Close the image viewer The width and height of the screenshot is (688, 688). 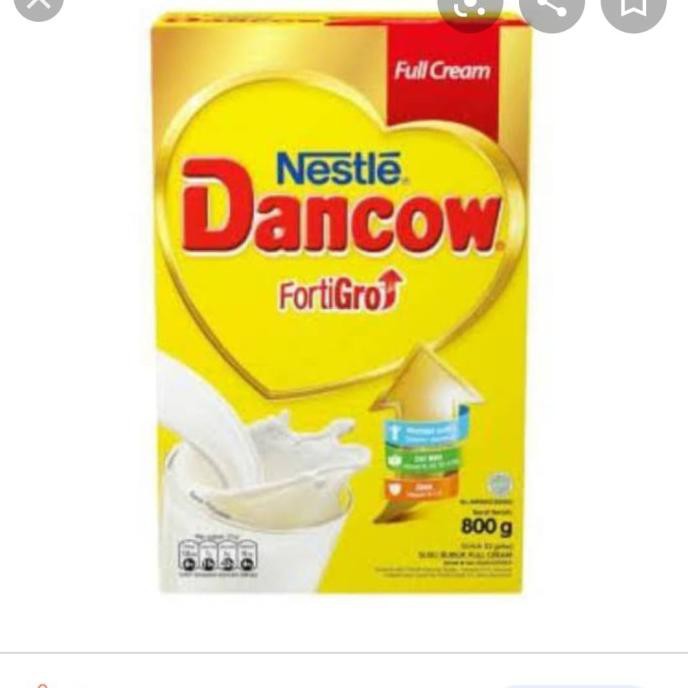pyautogui.click(x=38, y=5)
